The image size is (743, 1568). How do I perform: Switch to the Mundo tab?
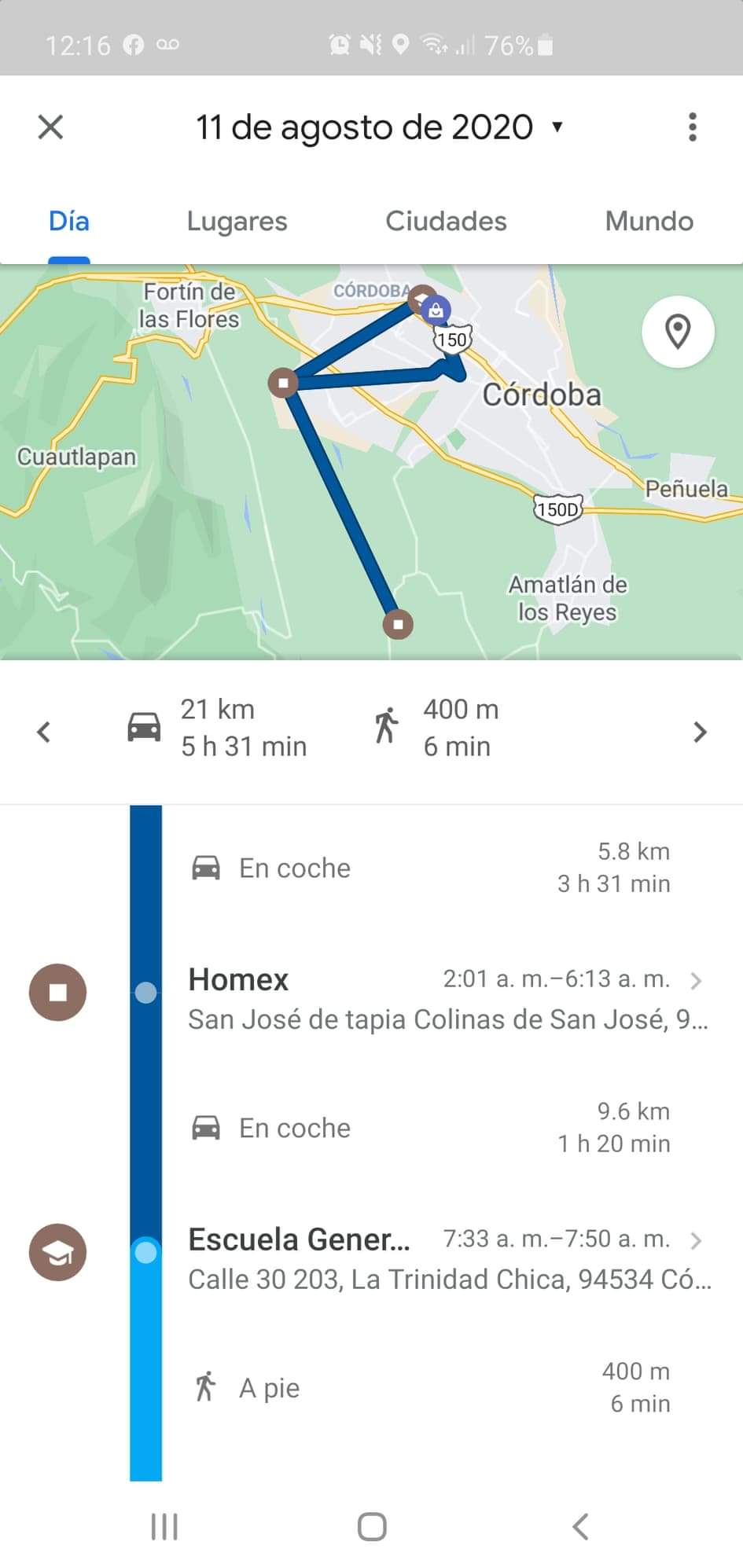click(649, 222)
